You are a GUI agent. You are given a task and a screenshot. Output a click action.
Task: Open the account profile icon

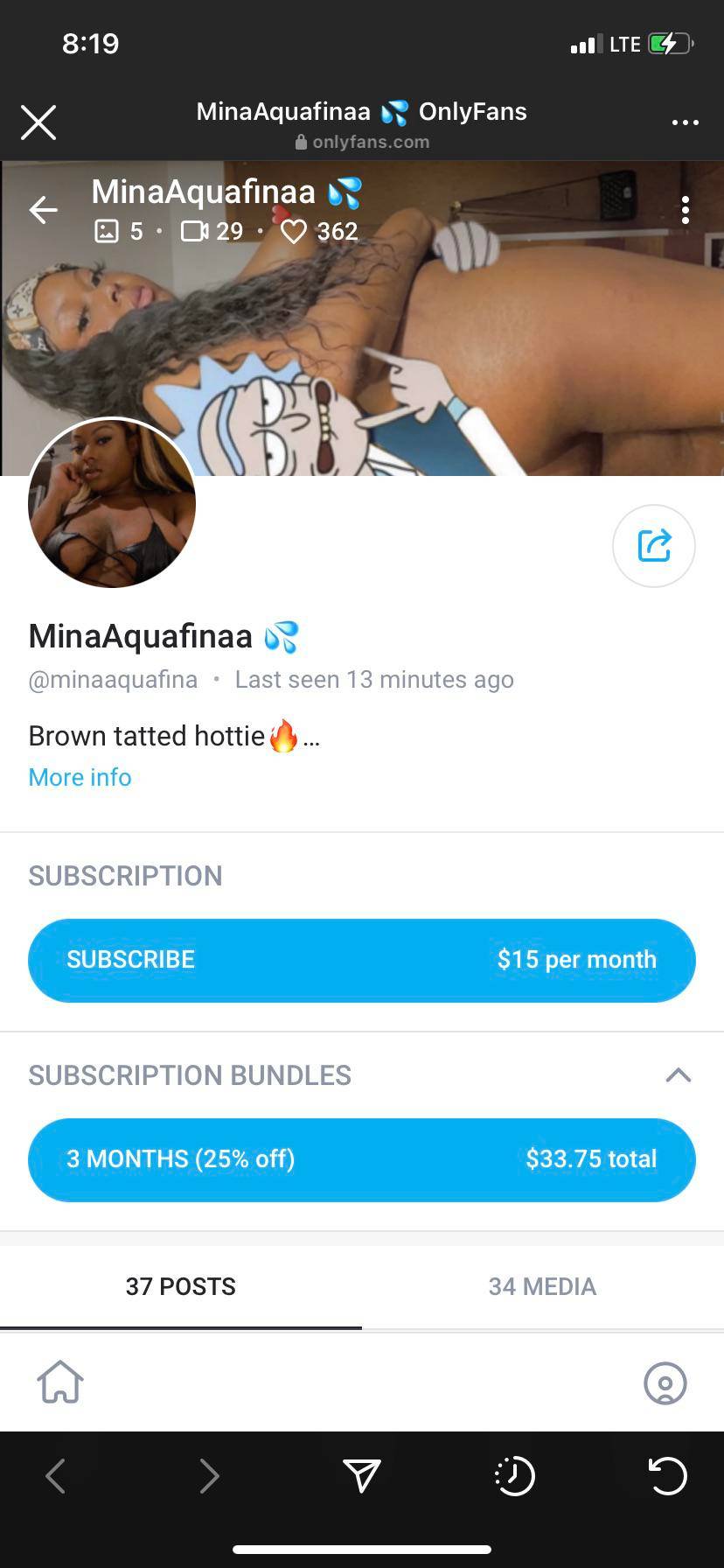click(665, 1383)
